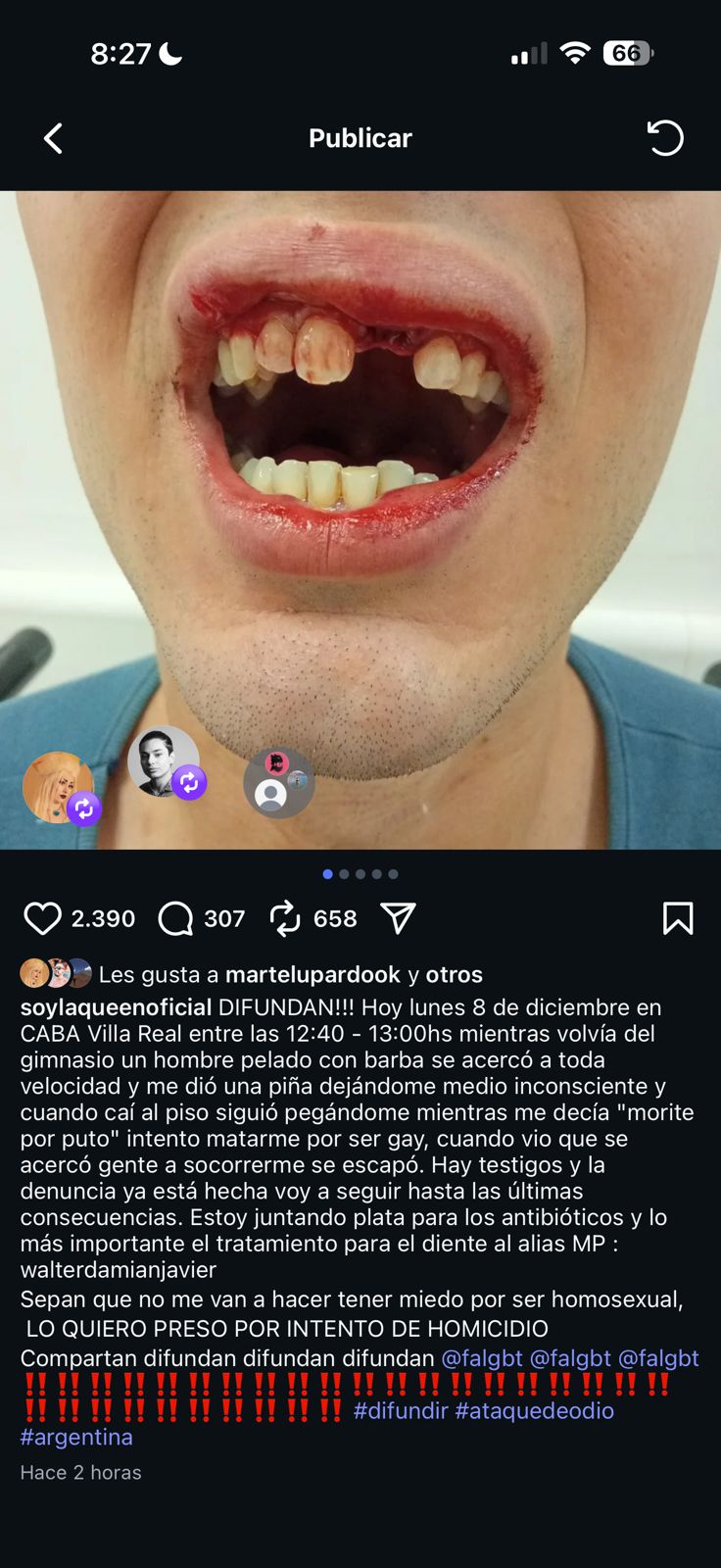
Task: Toggle the repost badge on the blonde avatar
Action: tap(86, 809)
